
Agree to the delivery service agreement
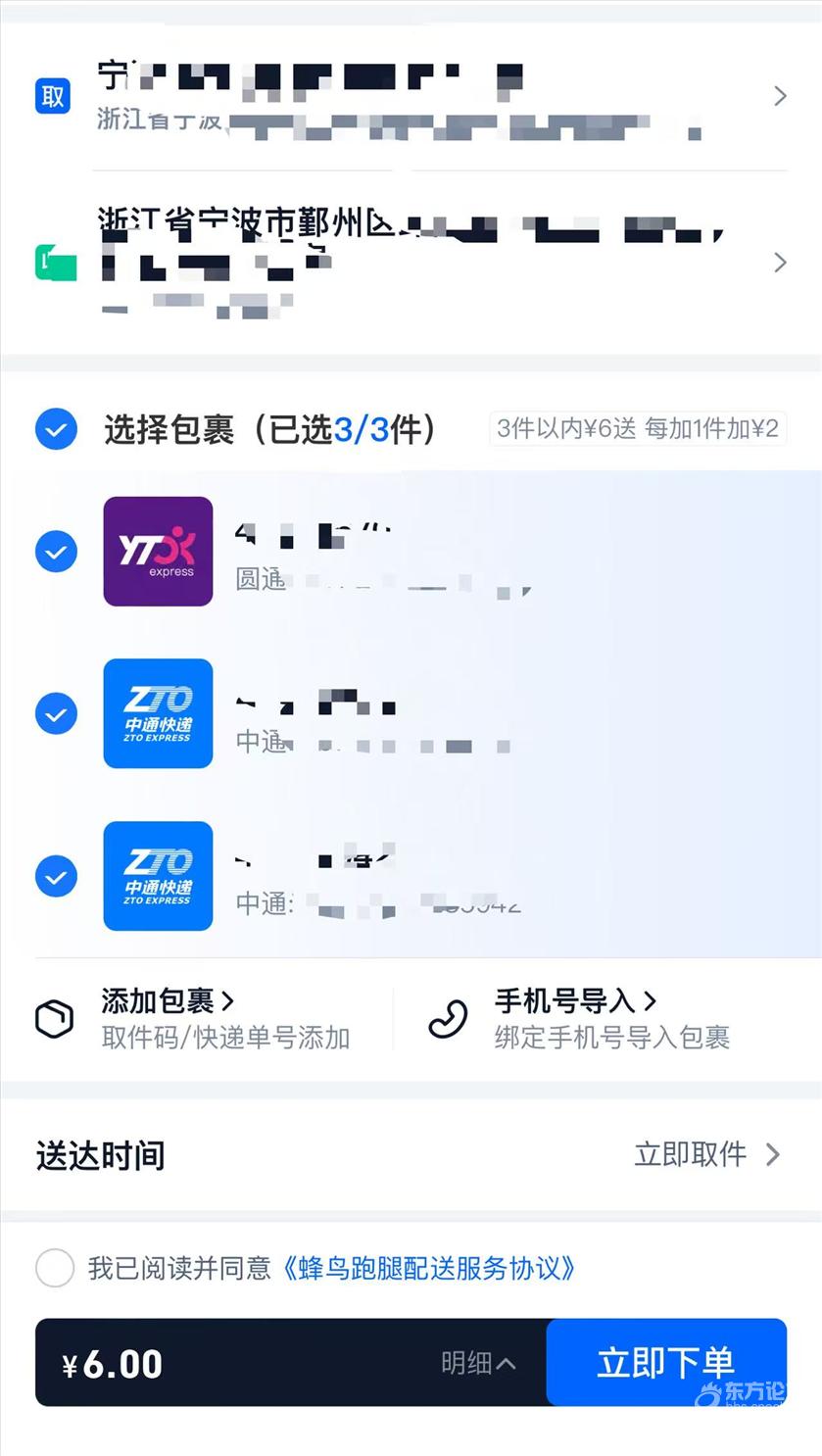pos(55,1268)
